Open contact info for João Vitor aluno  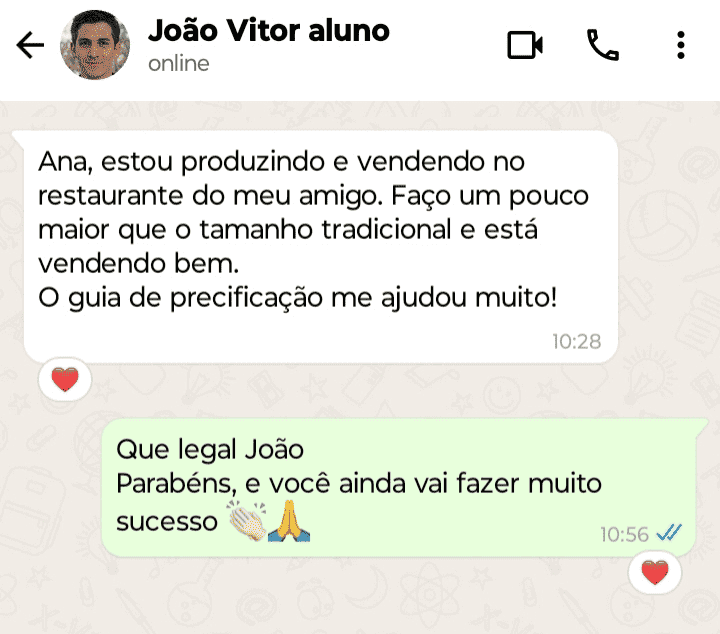[x=268, y=45]
